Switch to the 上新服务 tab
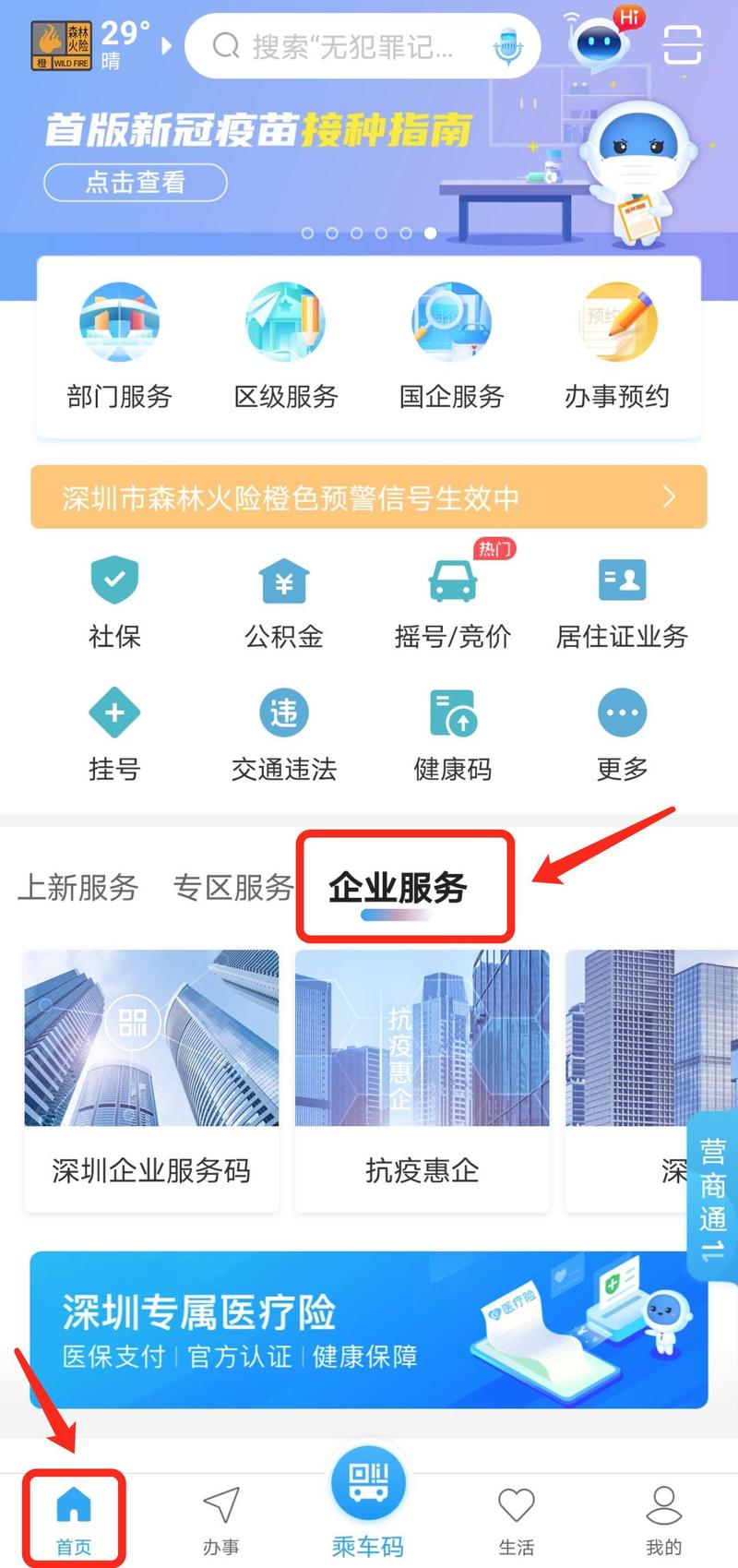Viewport: 738px width, 1568px height. coord(78,888)
